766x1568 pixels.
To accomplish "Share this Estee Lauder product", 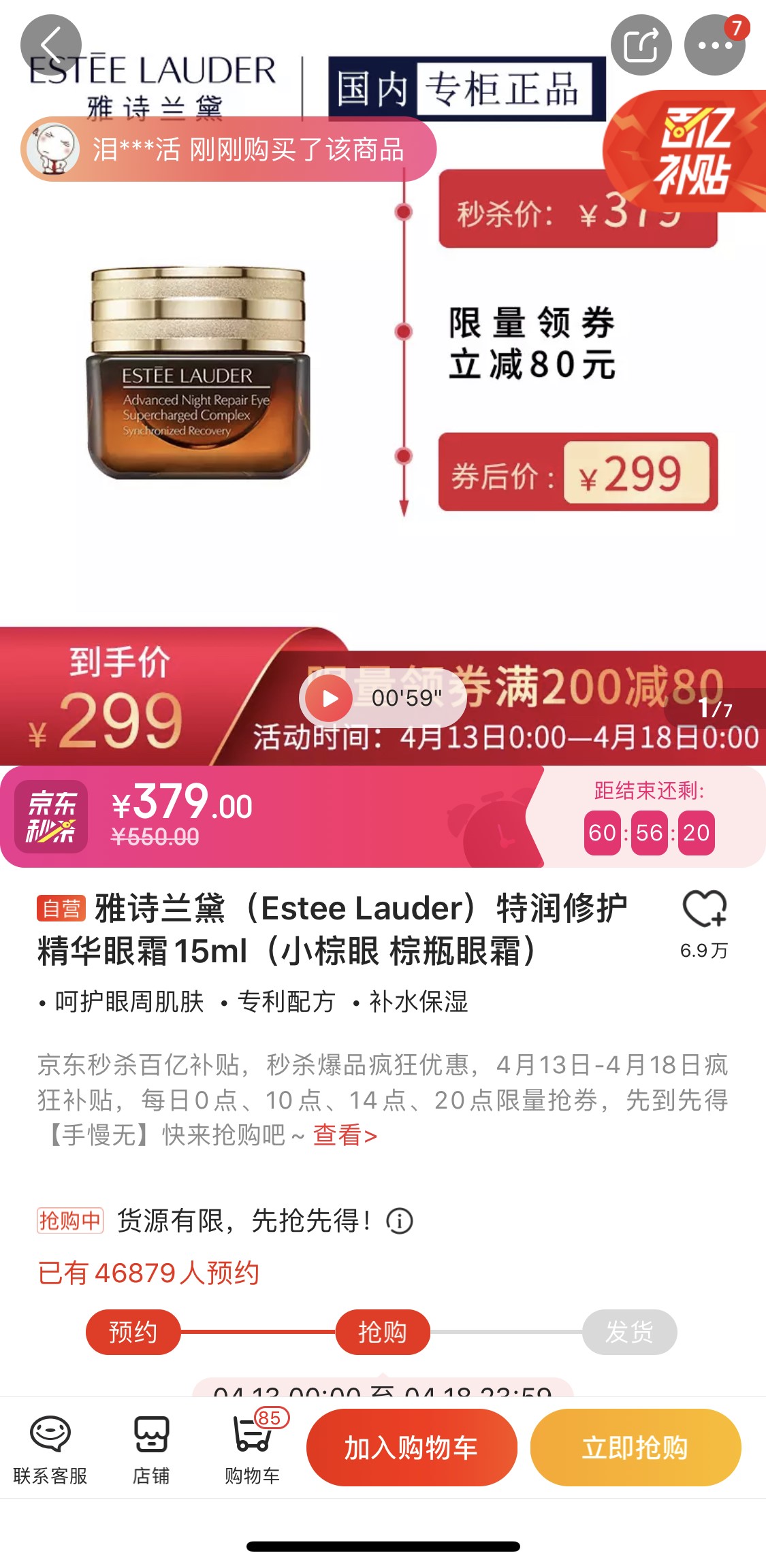I will [x=641, y=45].
